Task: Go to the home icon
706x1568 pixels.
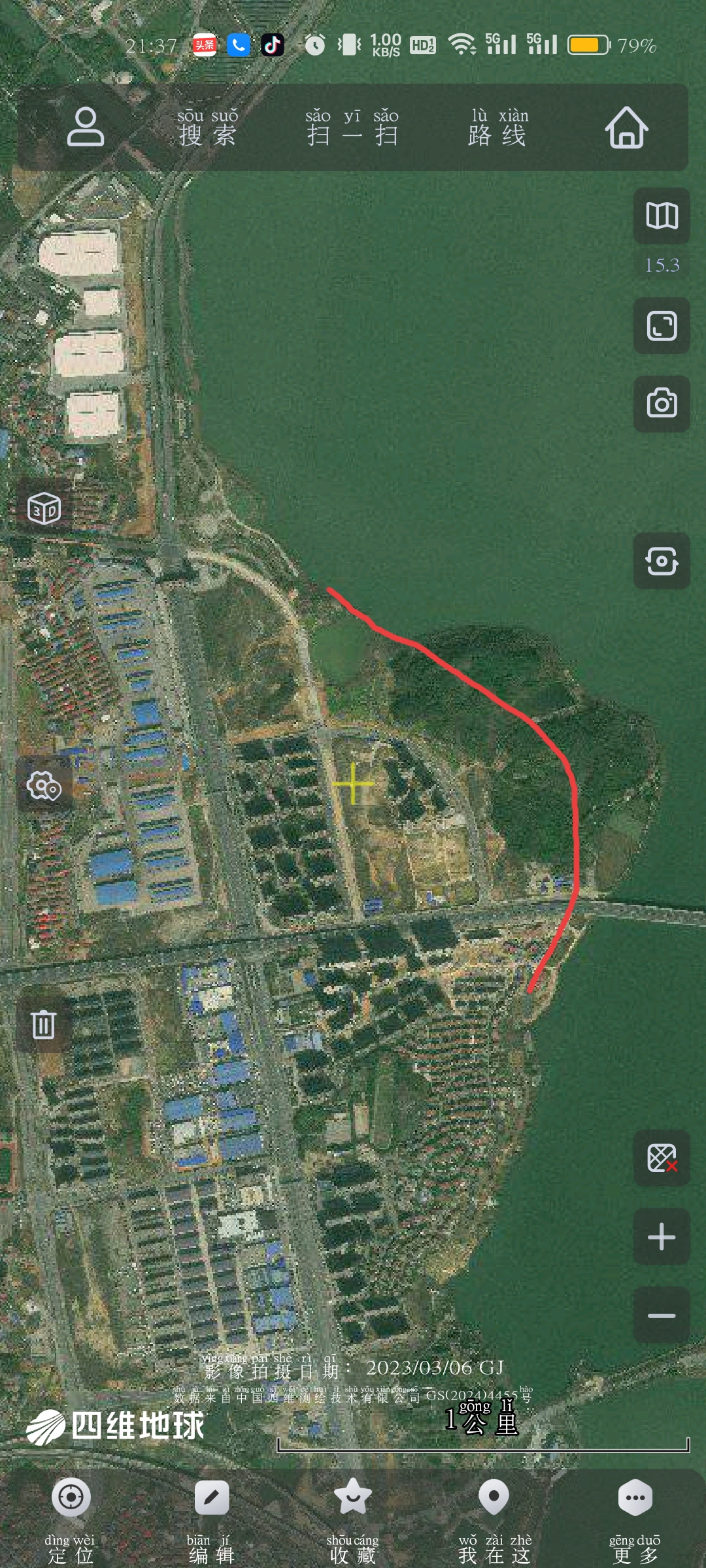Action: pyautogui.click(x=626, y=128)
